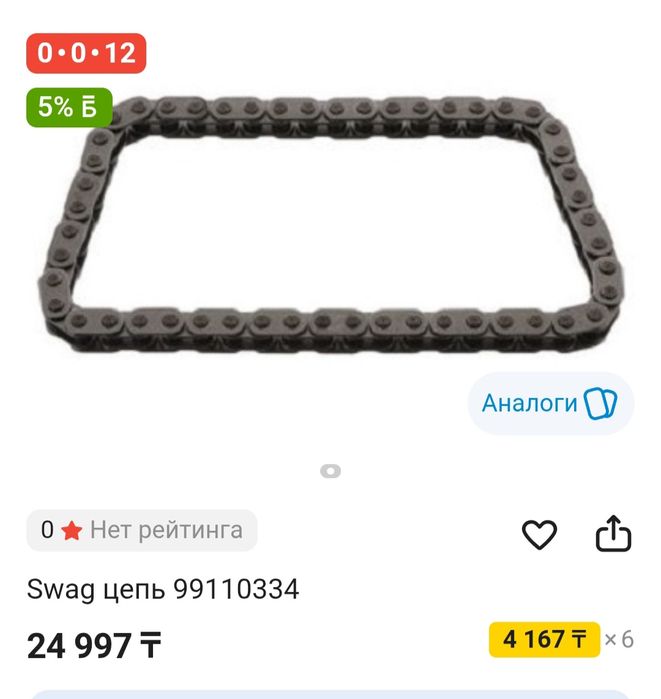Open the Нет рейтинга rating chip

[x=142, y=530]
